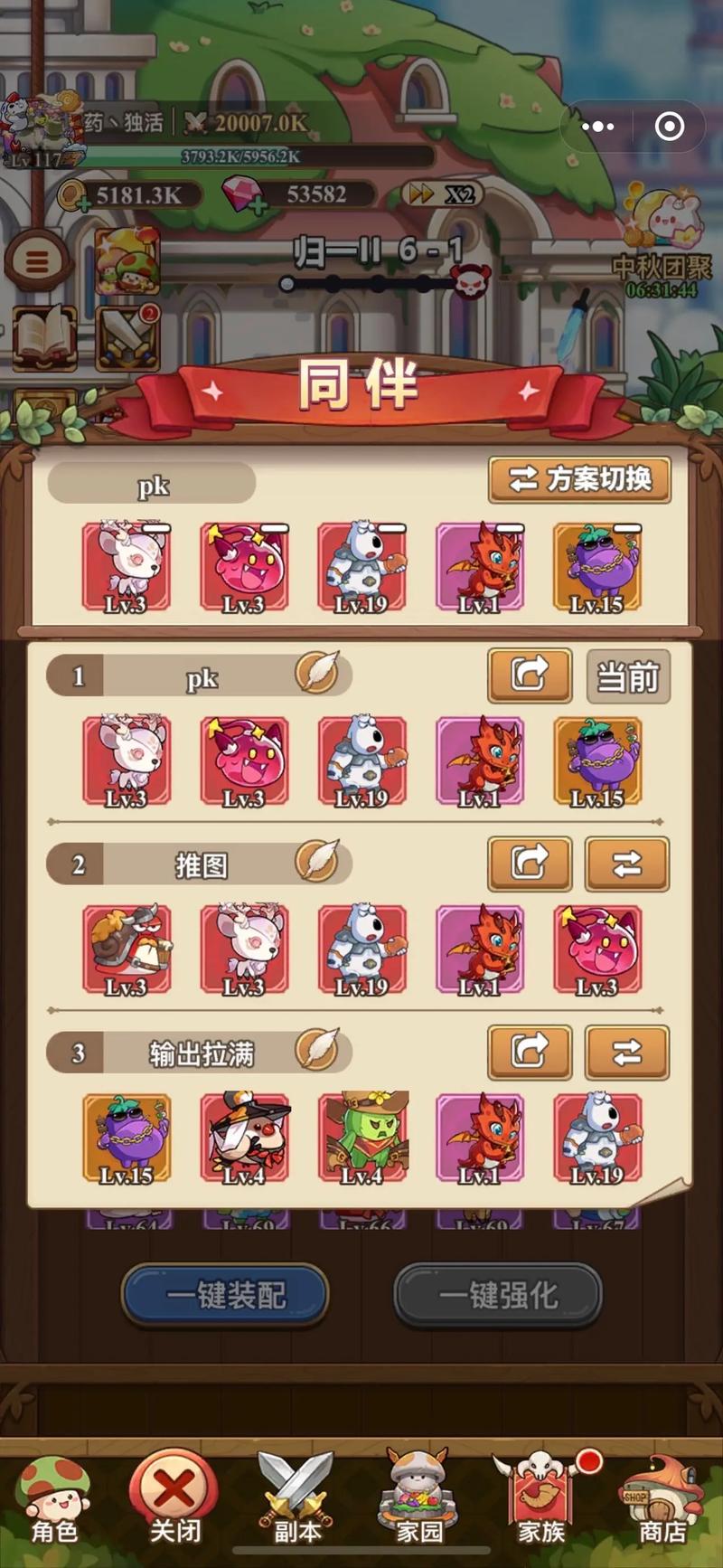Share scheme 3 输出拉满 via arrow button
Viewport: 723px width, 1568px height.
pyautogui.click(x=530, y=1052)
